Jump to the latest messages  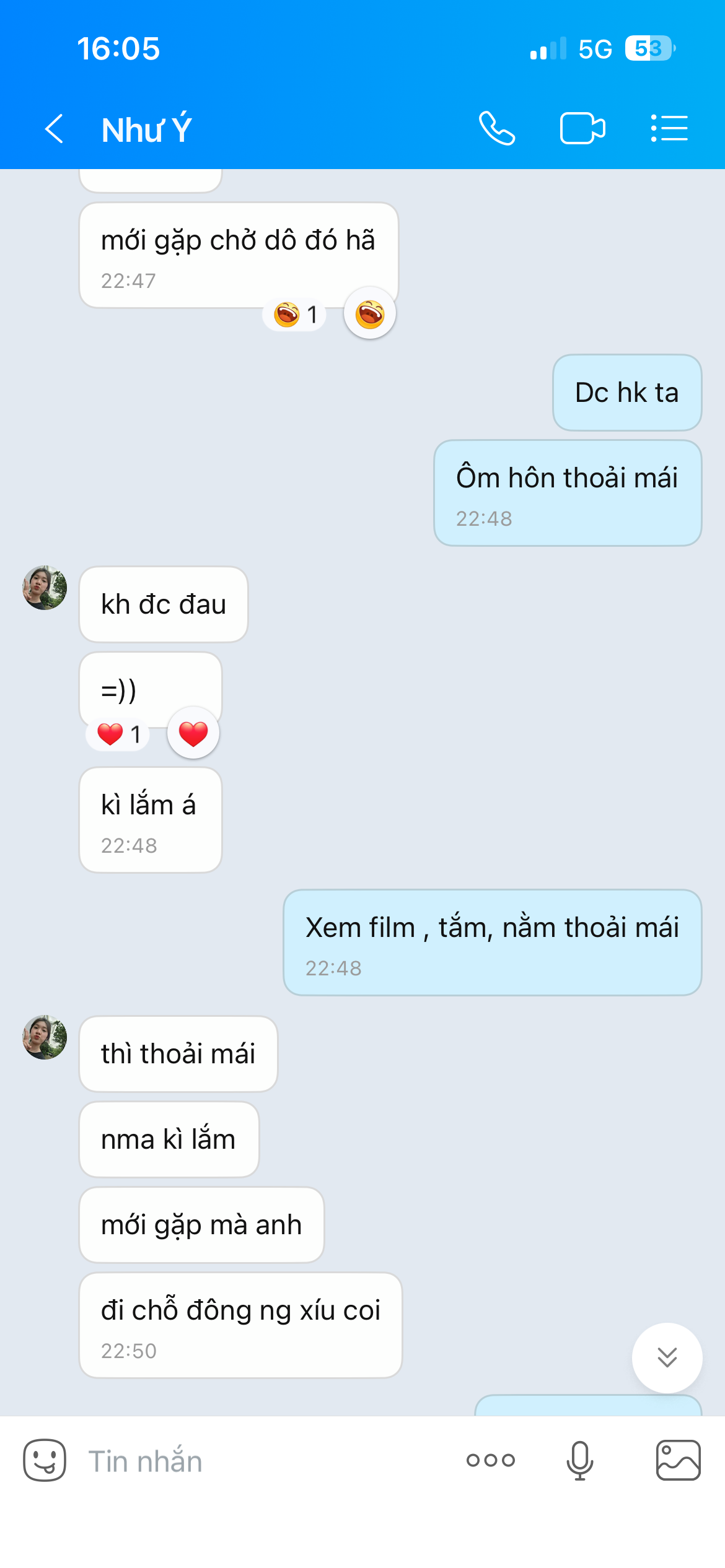(x=667, y=1357)
